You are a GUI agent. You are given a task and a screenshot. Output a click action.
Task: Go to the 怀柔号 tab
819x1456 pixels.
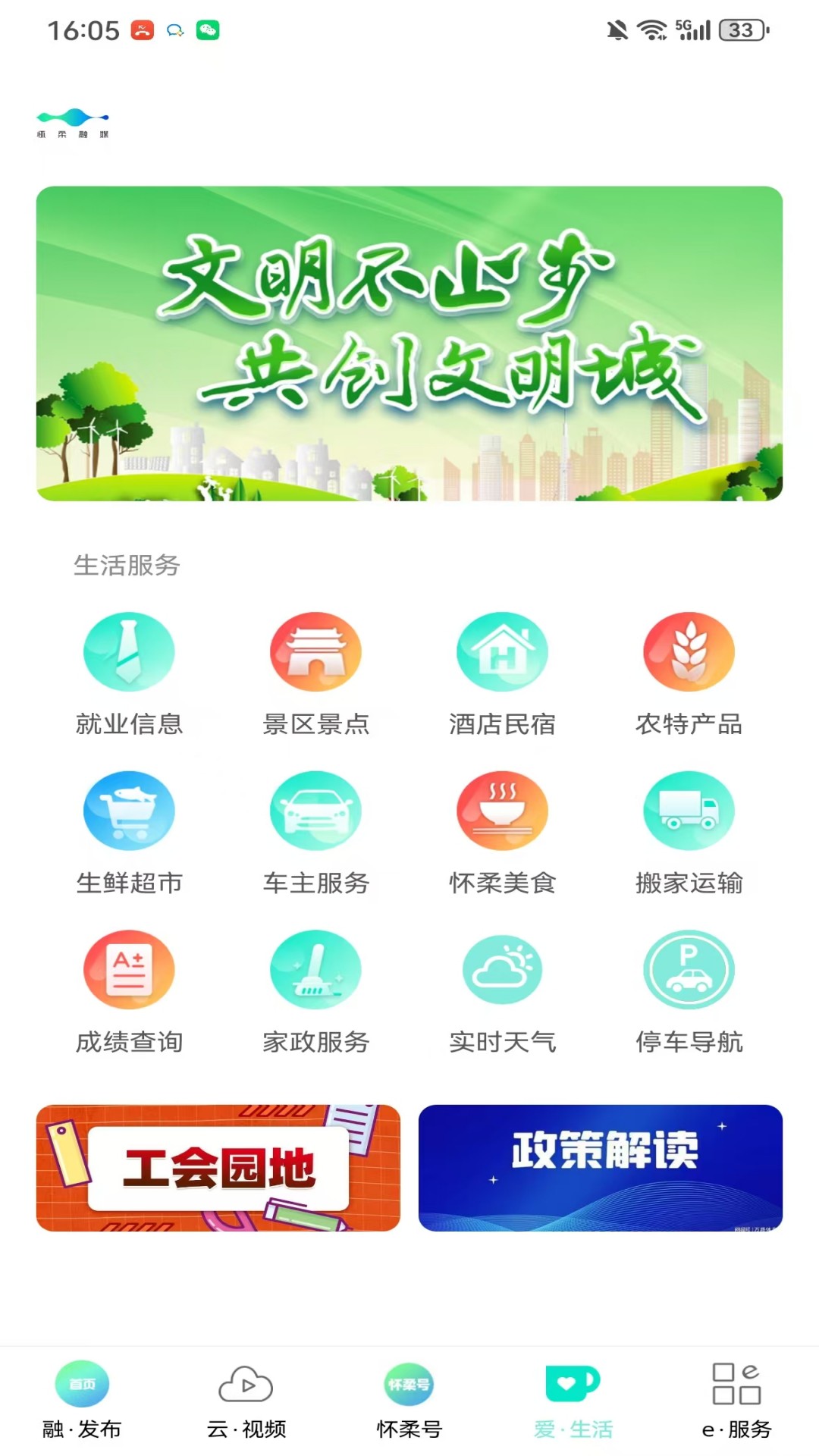pyautogui.click(x=409, y=1401)
